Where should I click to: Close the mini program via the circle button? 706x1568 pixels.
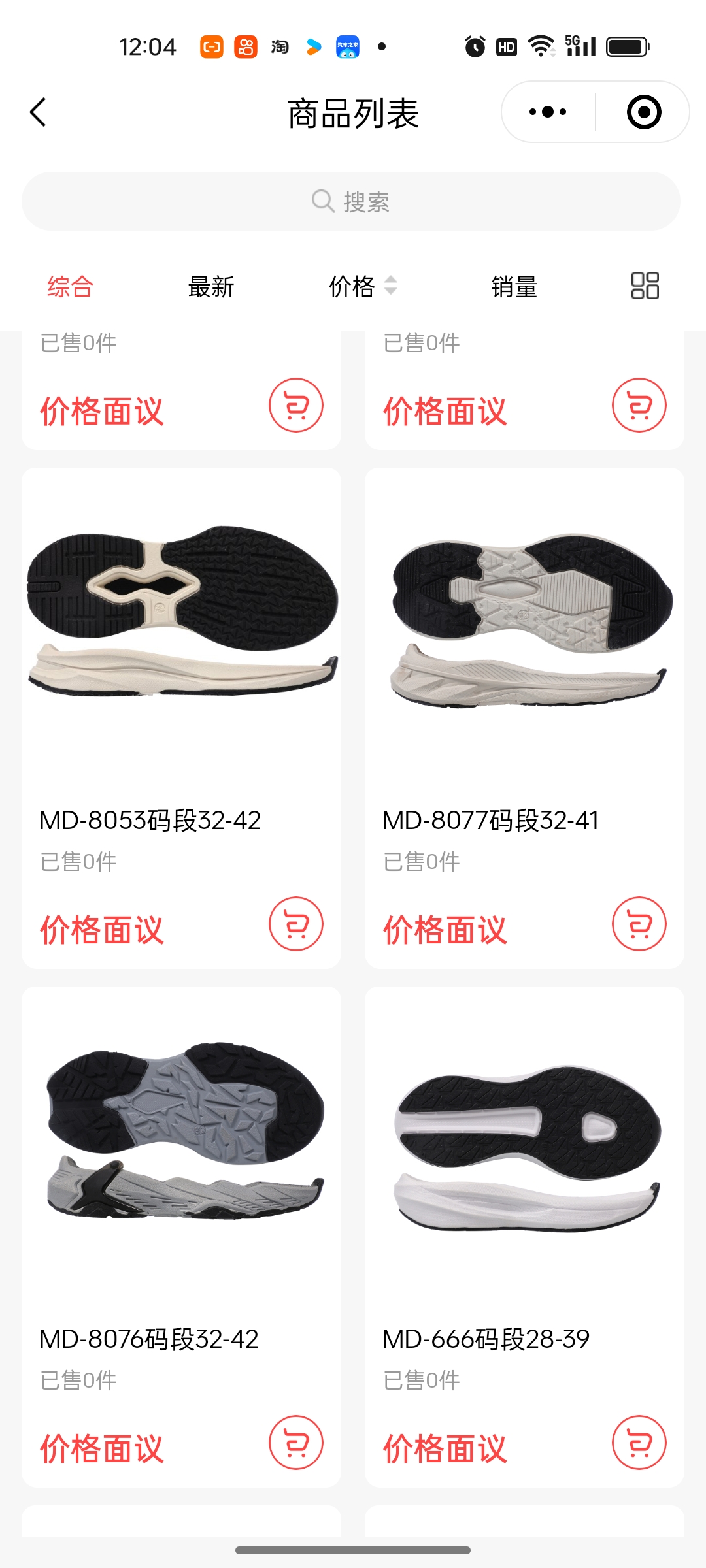[x=643, y=112]
